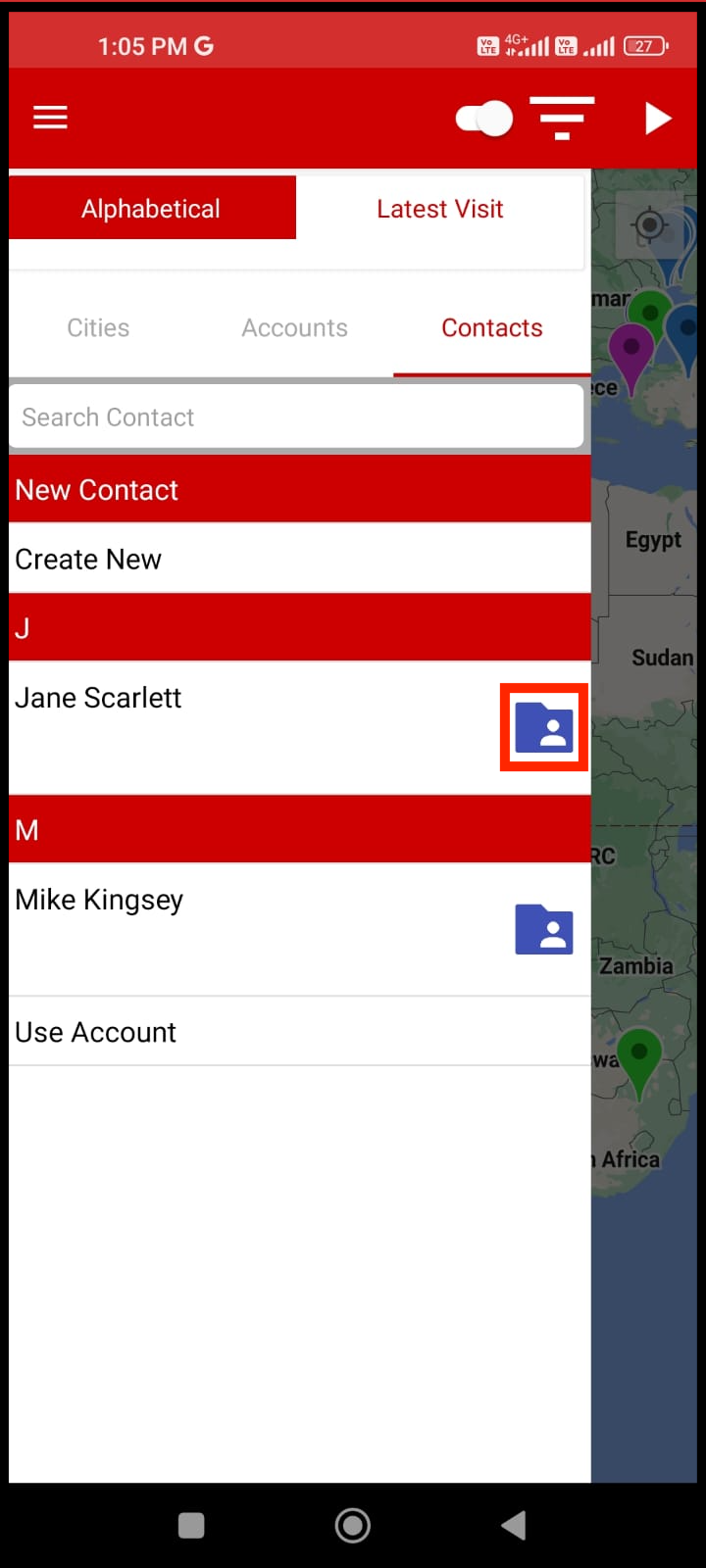Select the Contacts tab
This screenshot has width=706, height=1568.
tap(491, 327)
